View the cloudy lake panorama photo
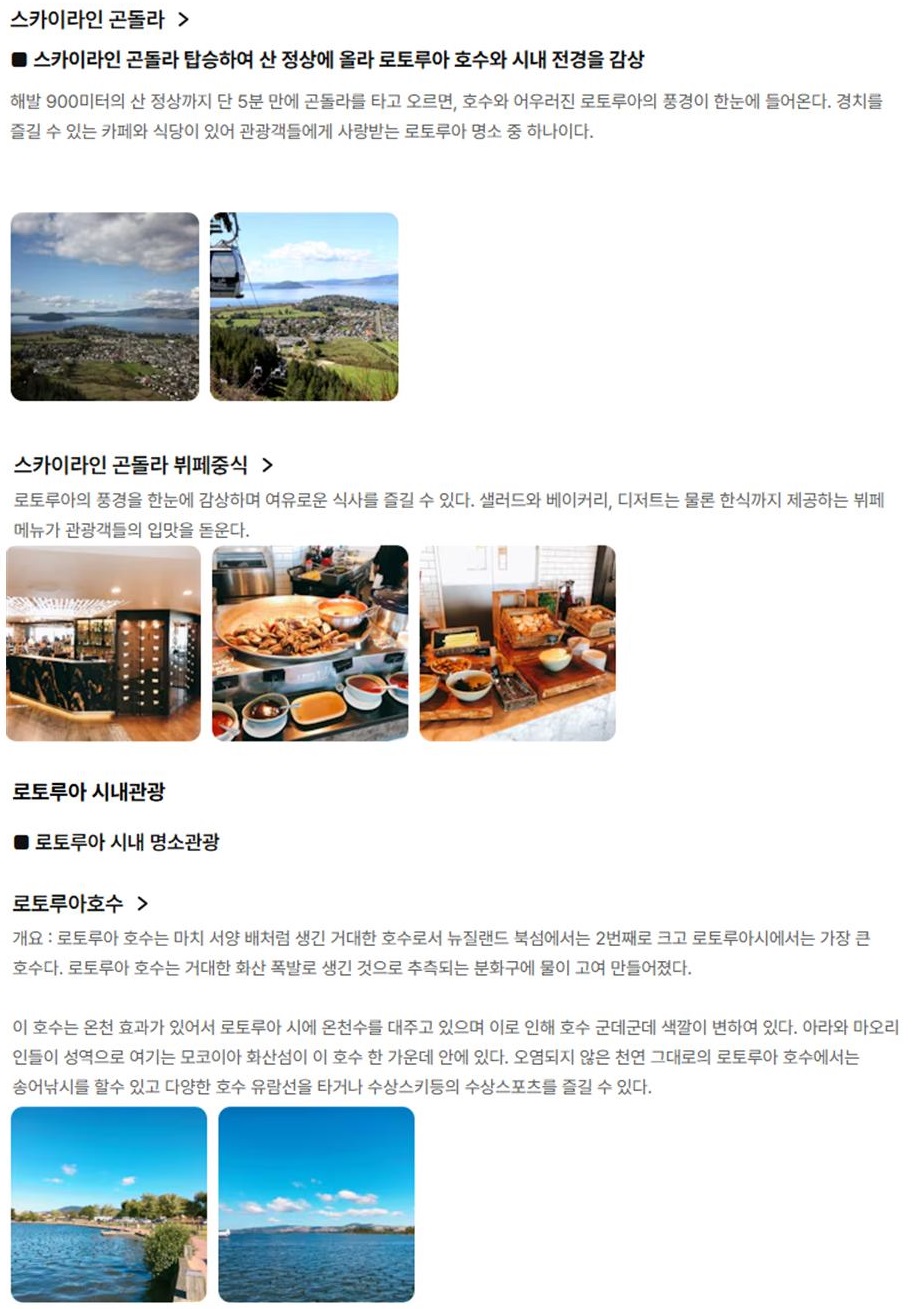This screenshot has height=1309, width=917. (x=105, y=306)
